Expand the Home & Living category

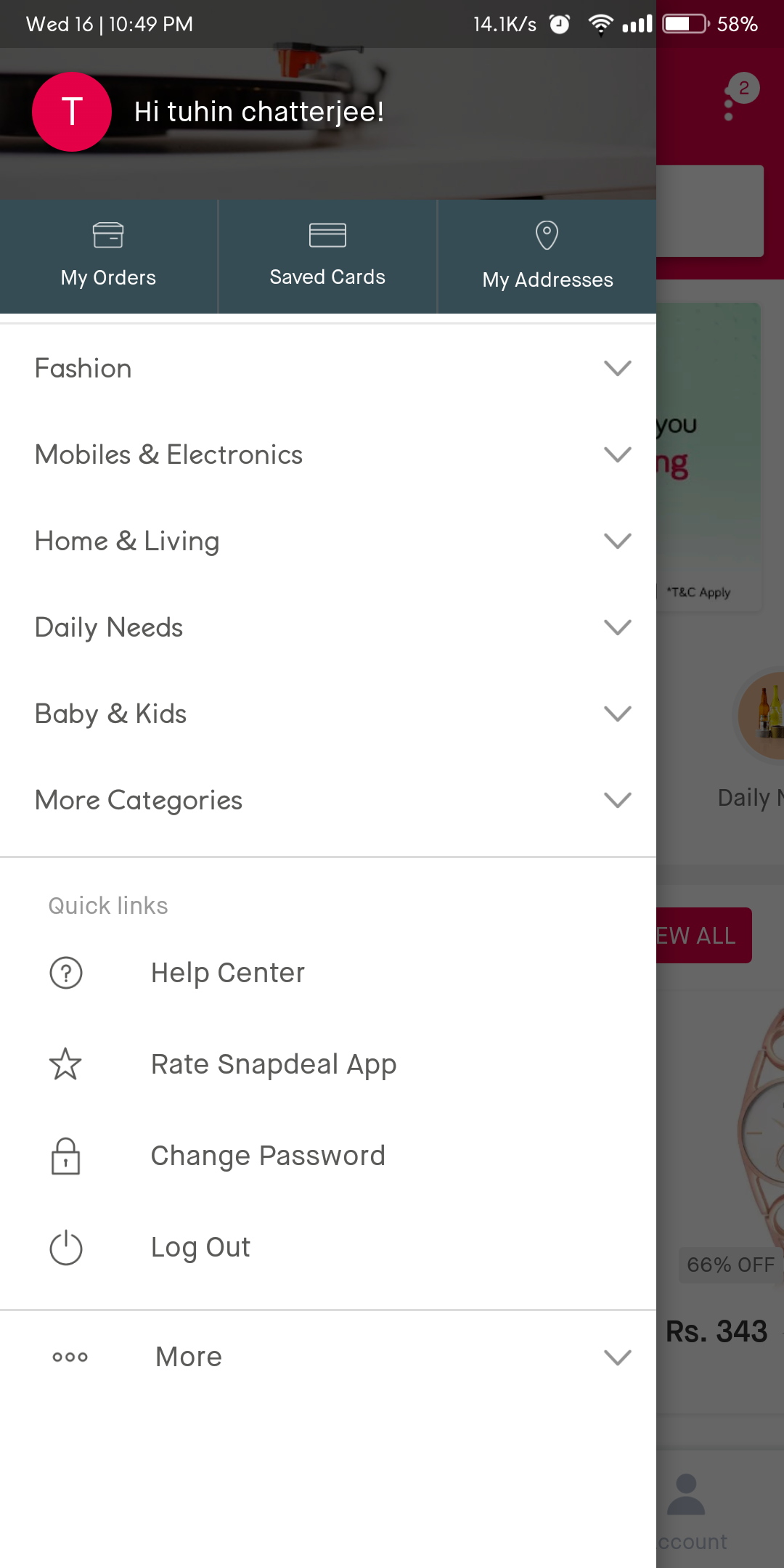327,542
